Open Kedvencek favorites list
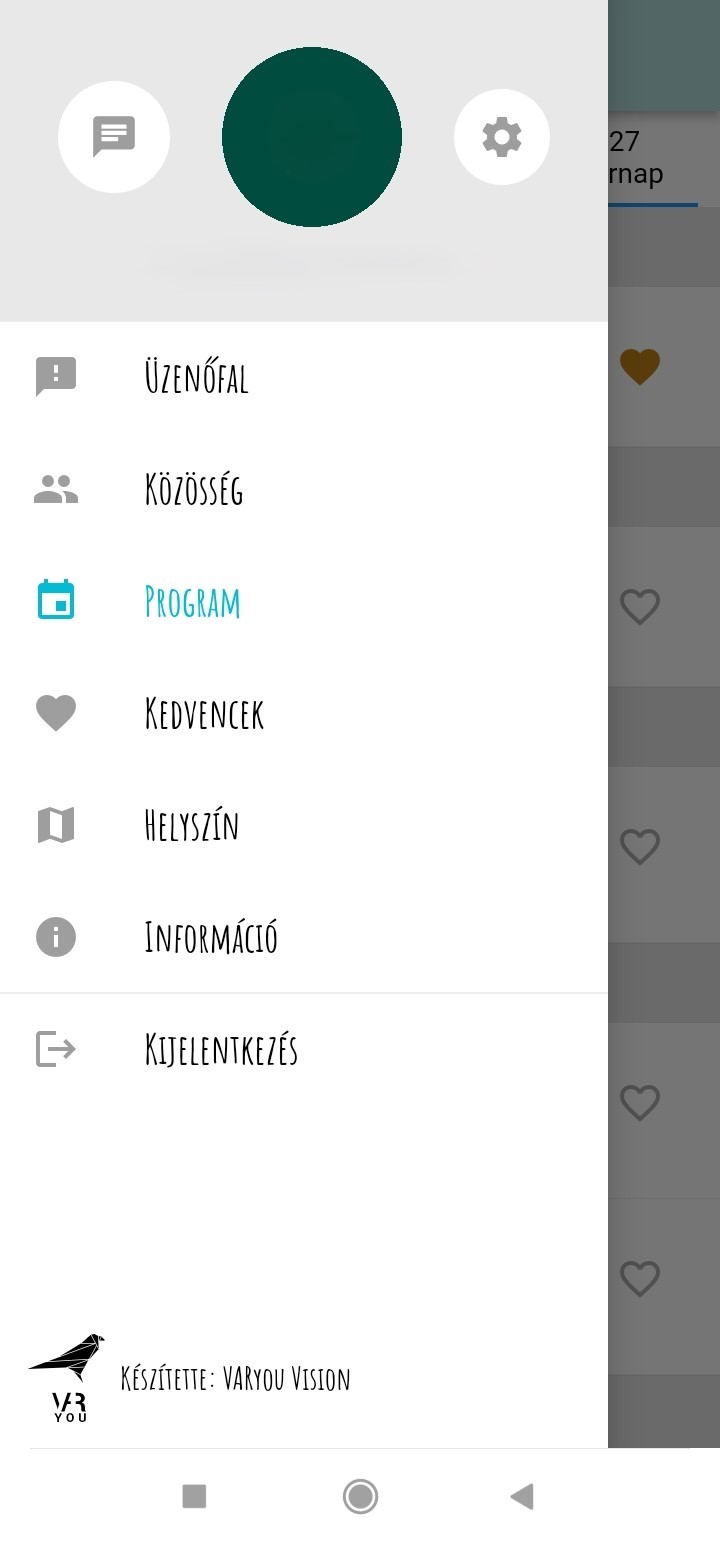 pos(204,714)
